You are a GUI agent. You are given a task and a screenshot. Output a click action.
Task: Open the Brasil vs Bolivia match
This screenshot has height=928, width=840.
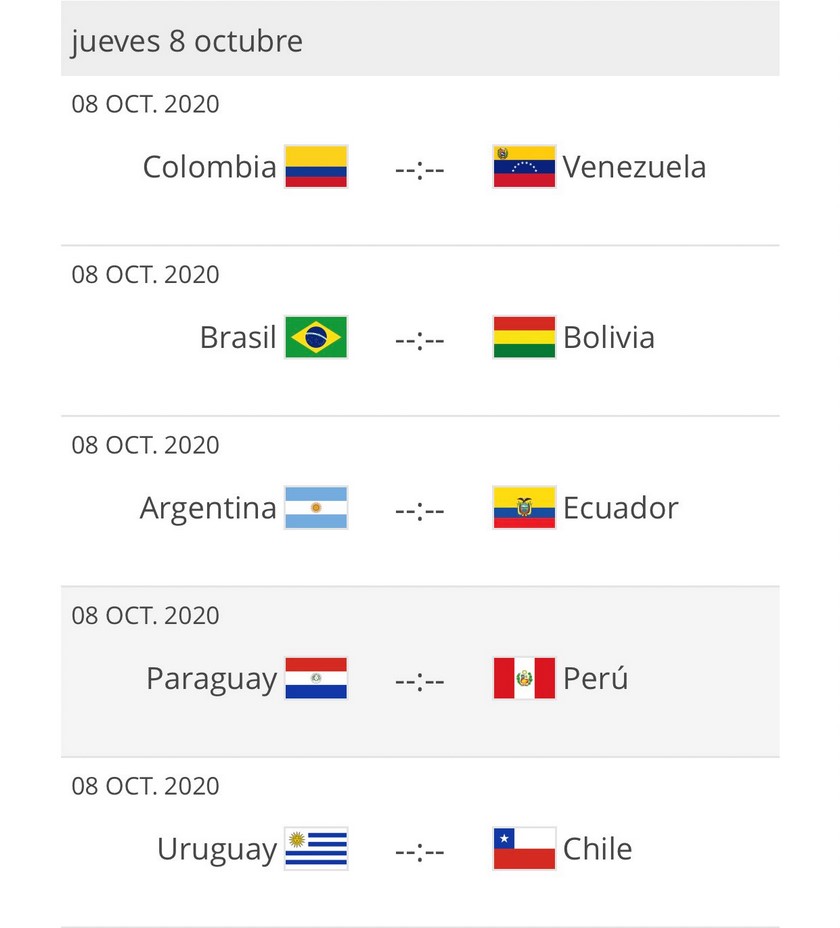point(419,338)
